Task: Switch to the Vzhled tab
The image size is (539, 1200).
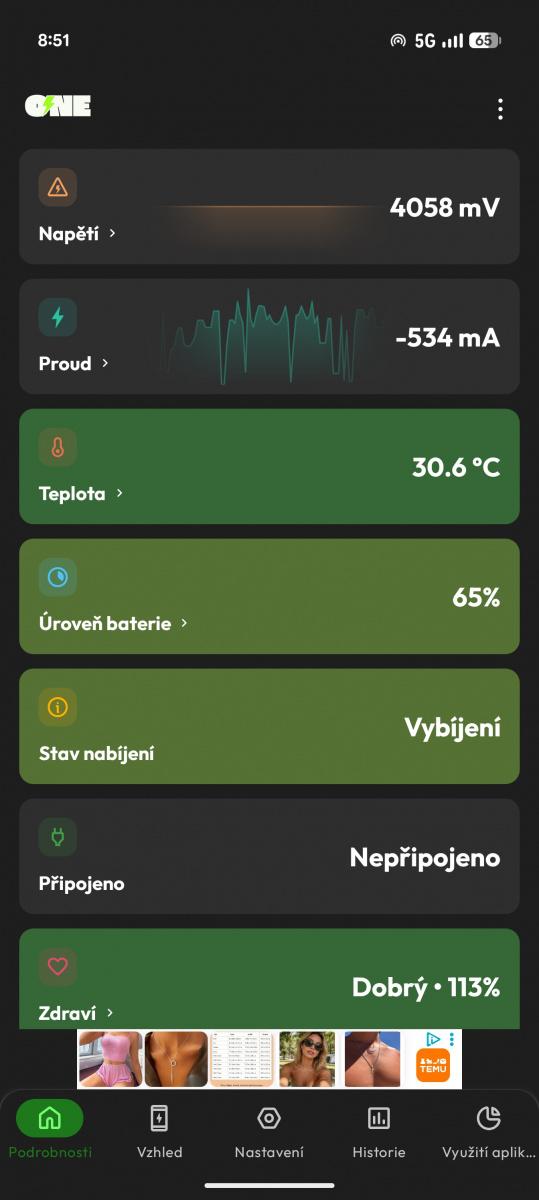Action: (x=160, y=1131)
